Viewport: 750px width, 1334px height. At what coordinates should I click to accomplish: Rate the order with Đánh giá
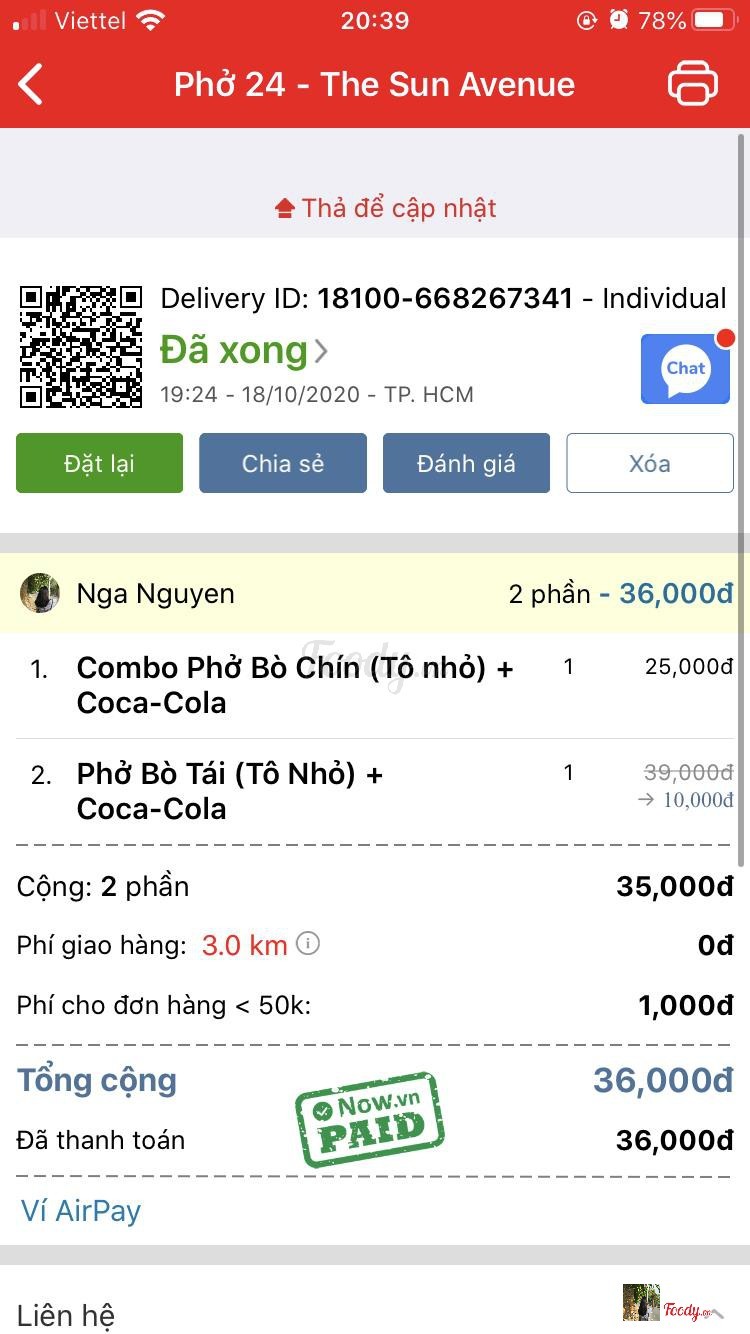click(466, 463)
